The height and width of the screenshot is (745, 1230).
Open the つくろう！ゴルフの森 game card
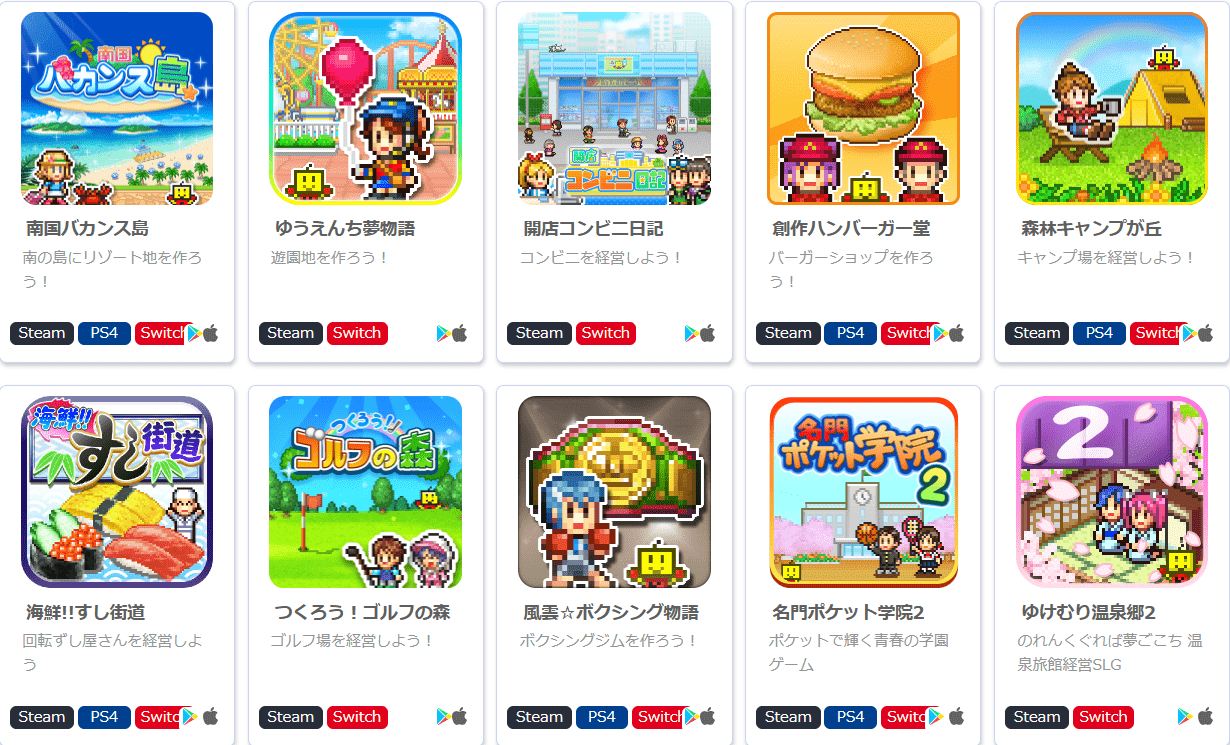[365, 492]
